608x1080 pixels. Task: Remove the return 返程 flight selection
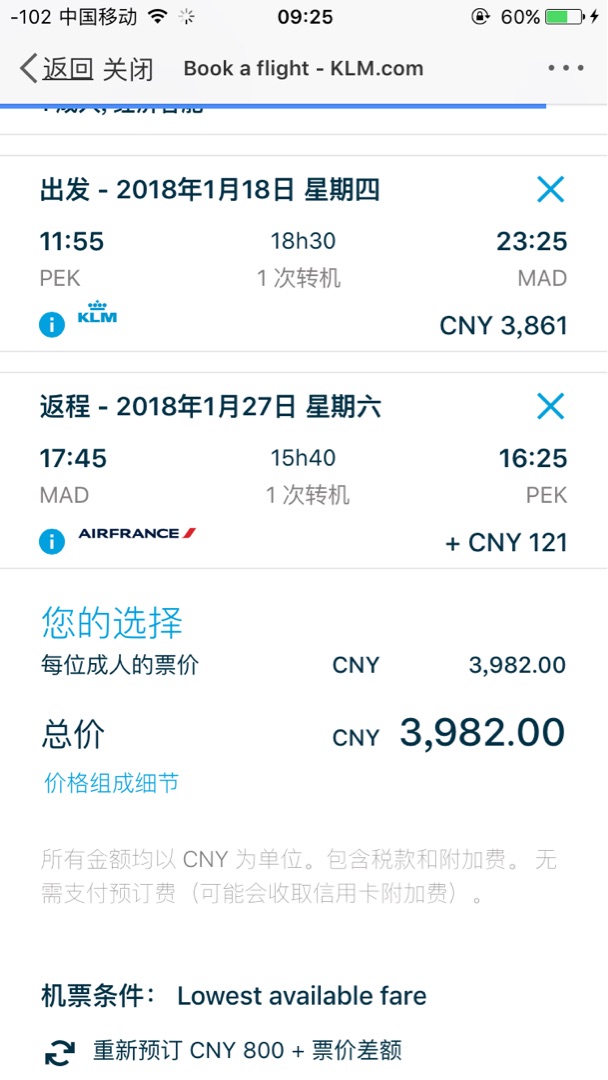pyautogui.click(x=550, y=406)
